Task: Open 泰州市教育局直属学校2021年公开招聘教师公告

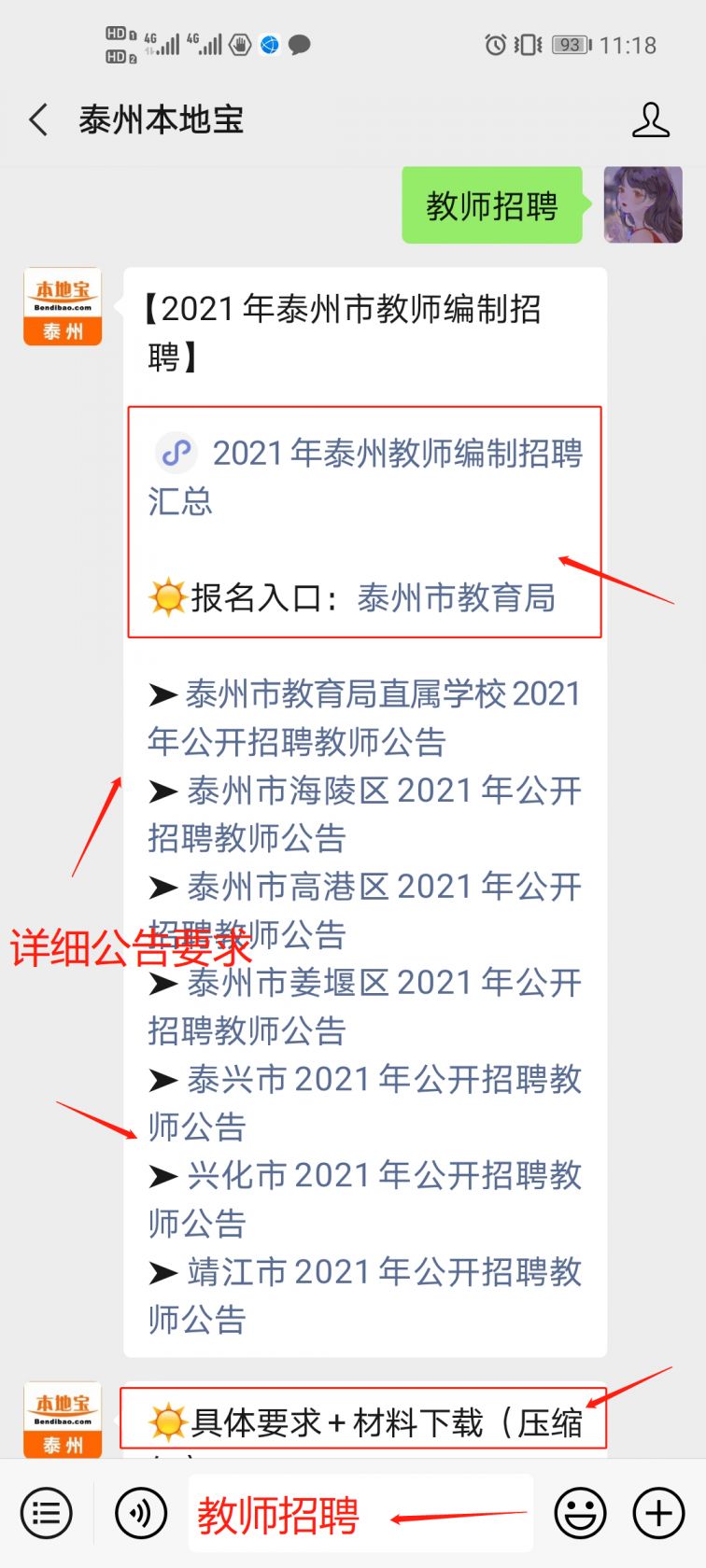Action: pos(365,718)
